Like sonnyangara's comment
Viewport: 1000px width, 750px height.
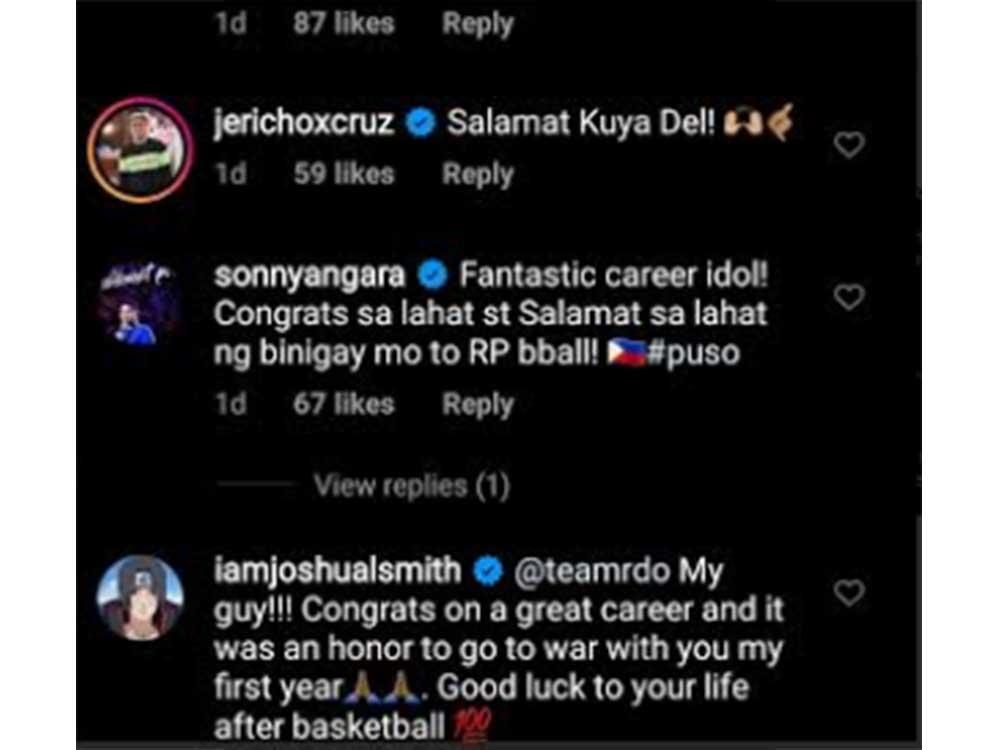tap(848, 297)
